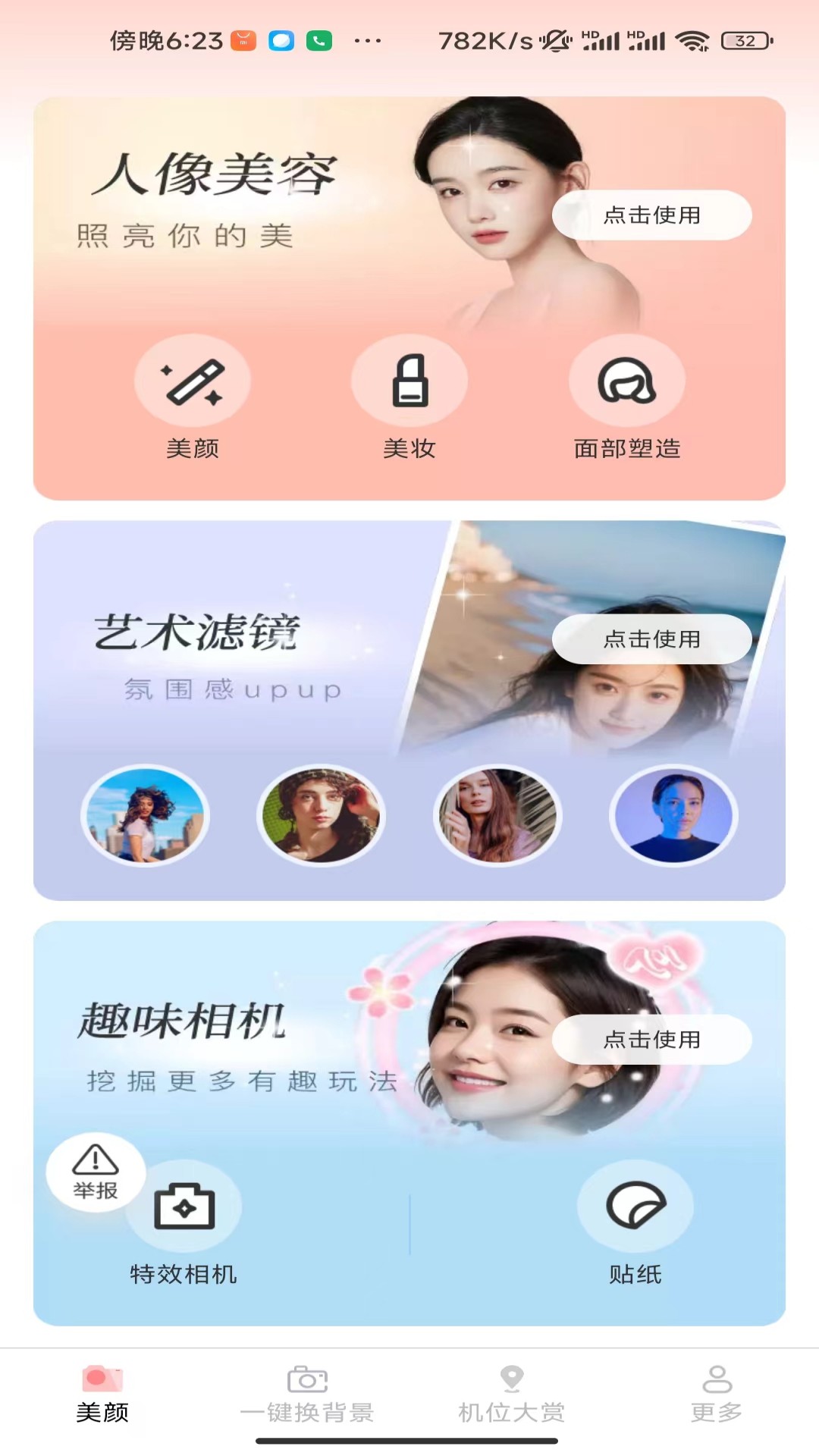Choose the blue-toned portrait filter sample

[673, 815]
